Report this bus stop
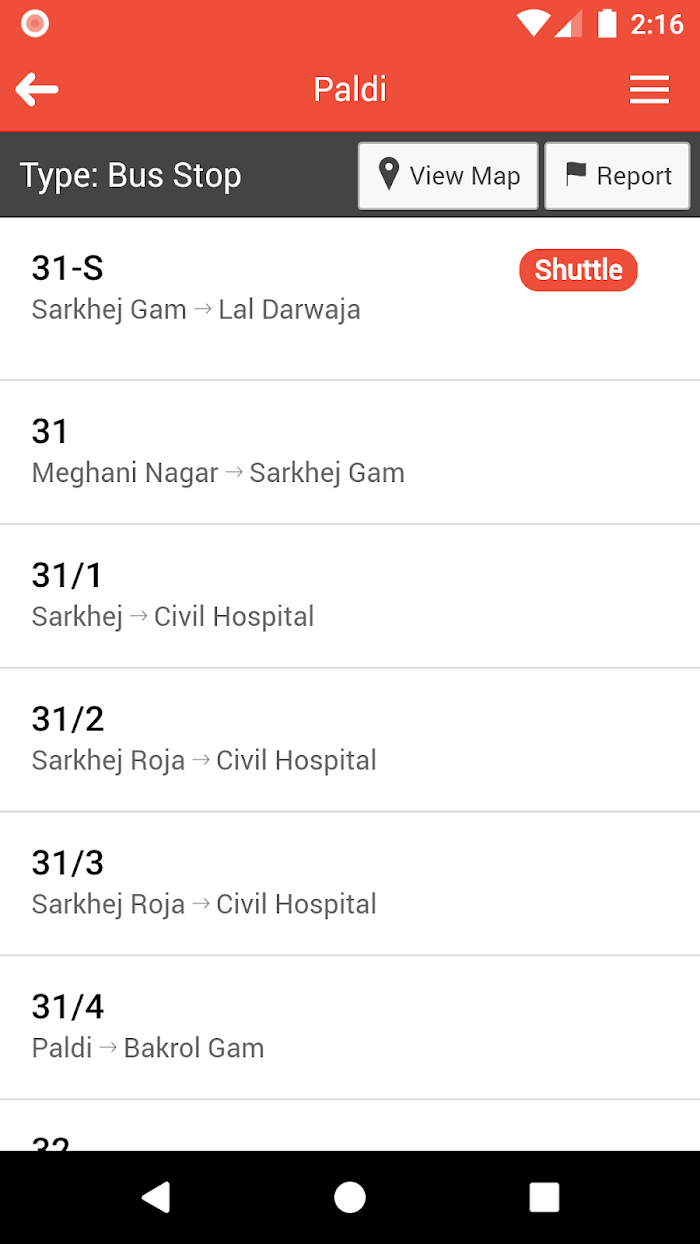This screenshot has height=1244, width=700. click(617, 176)
